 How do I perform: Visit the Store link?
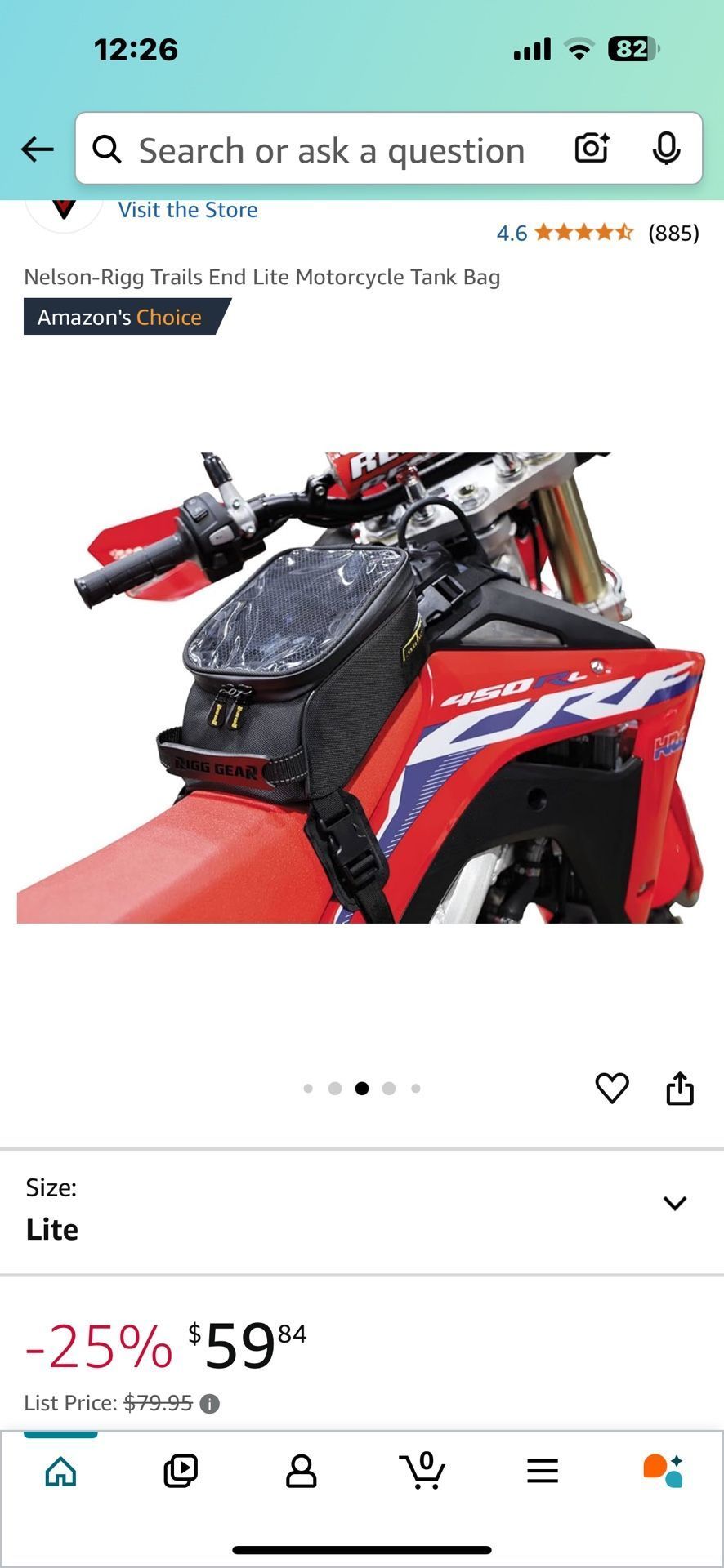click(188, 210)
